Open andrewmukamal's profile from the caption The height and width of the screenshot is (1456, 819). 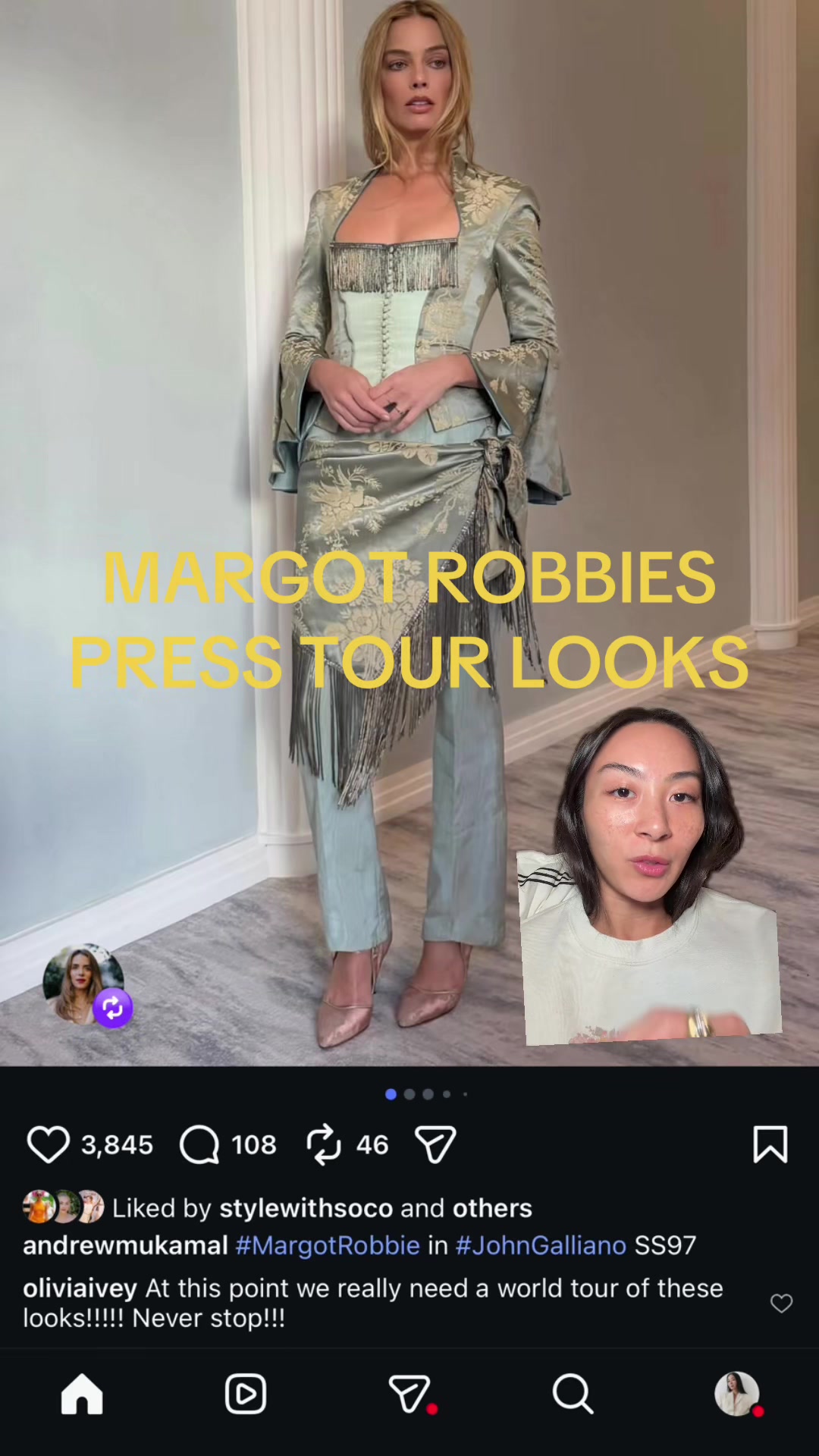(126, 1245)
